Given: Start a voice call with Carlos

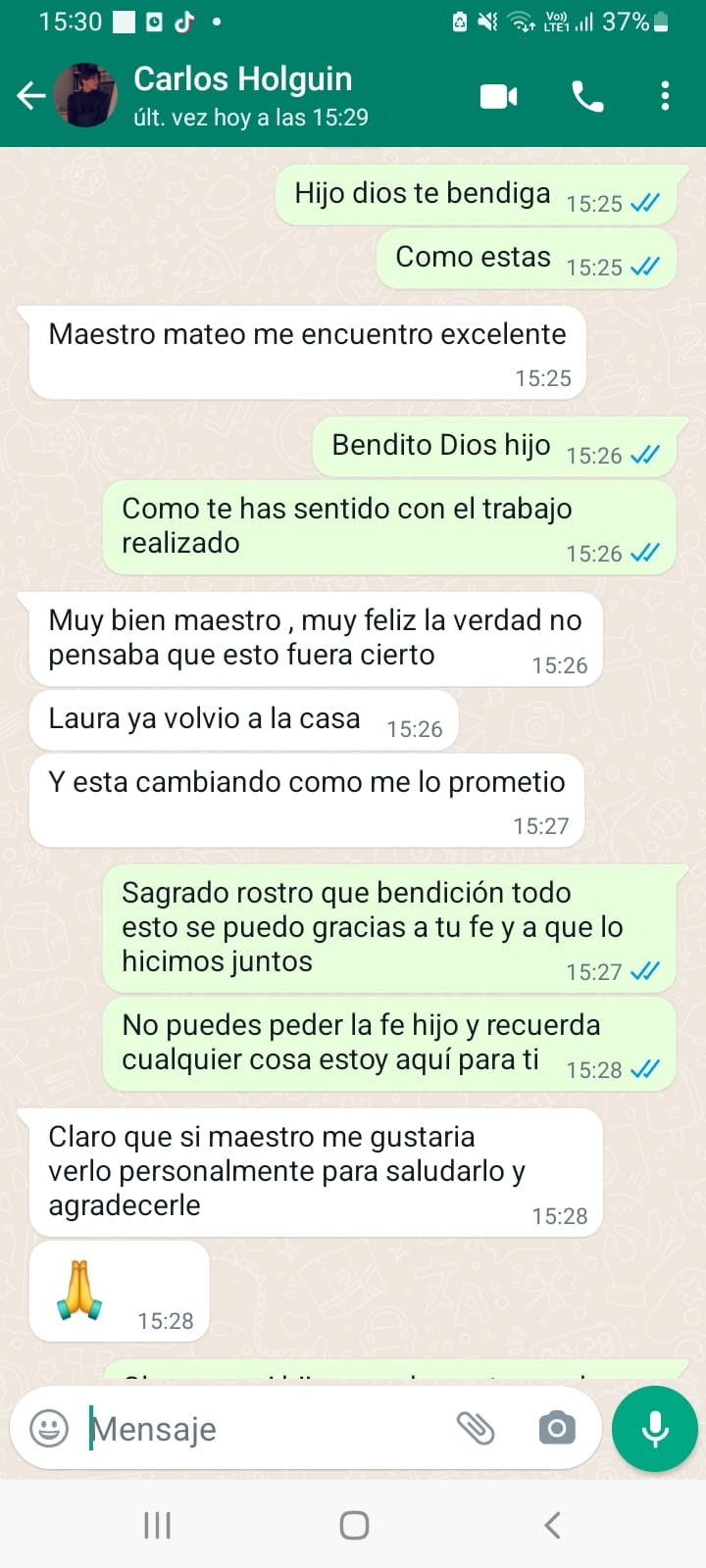Looking at the screenshot, I should coord(587,96).
